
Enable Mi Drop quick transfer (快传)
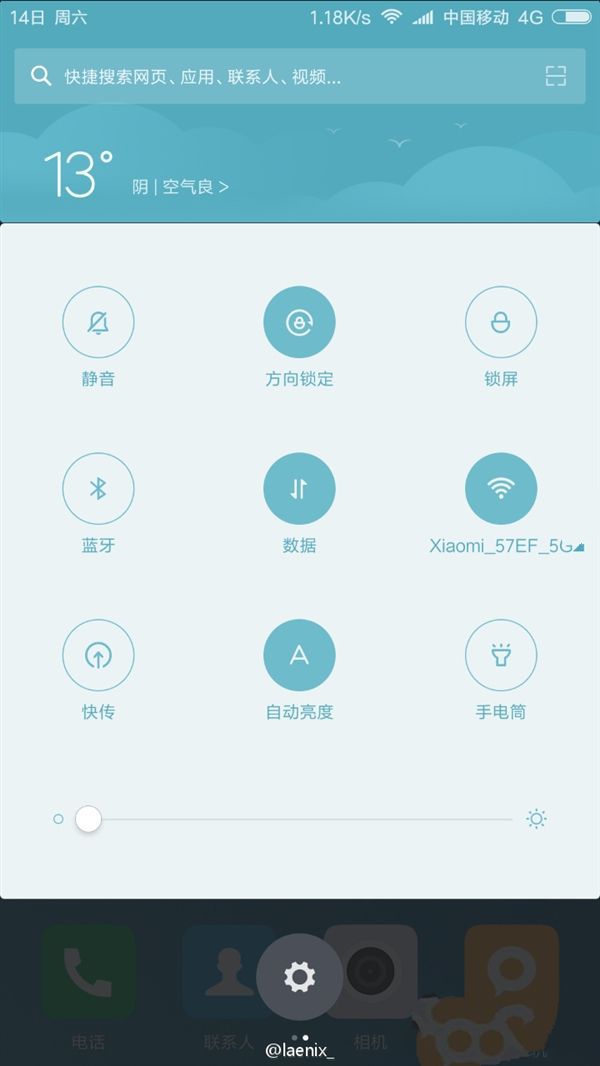pos(98,655)
